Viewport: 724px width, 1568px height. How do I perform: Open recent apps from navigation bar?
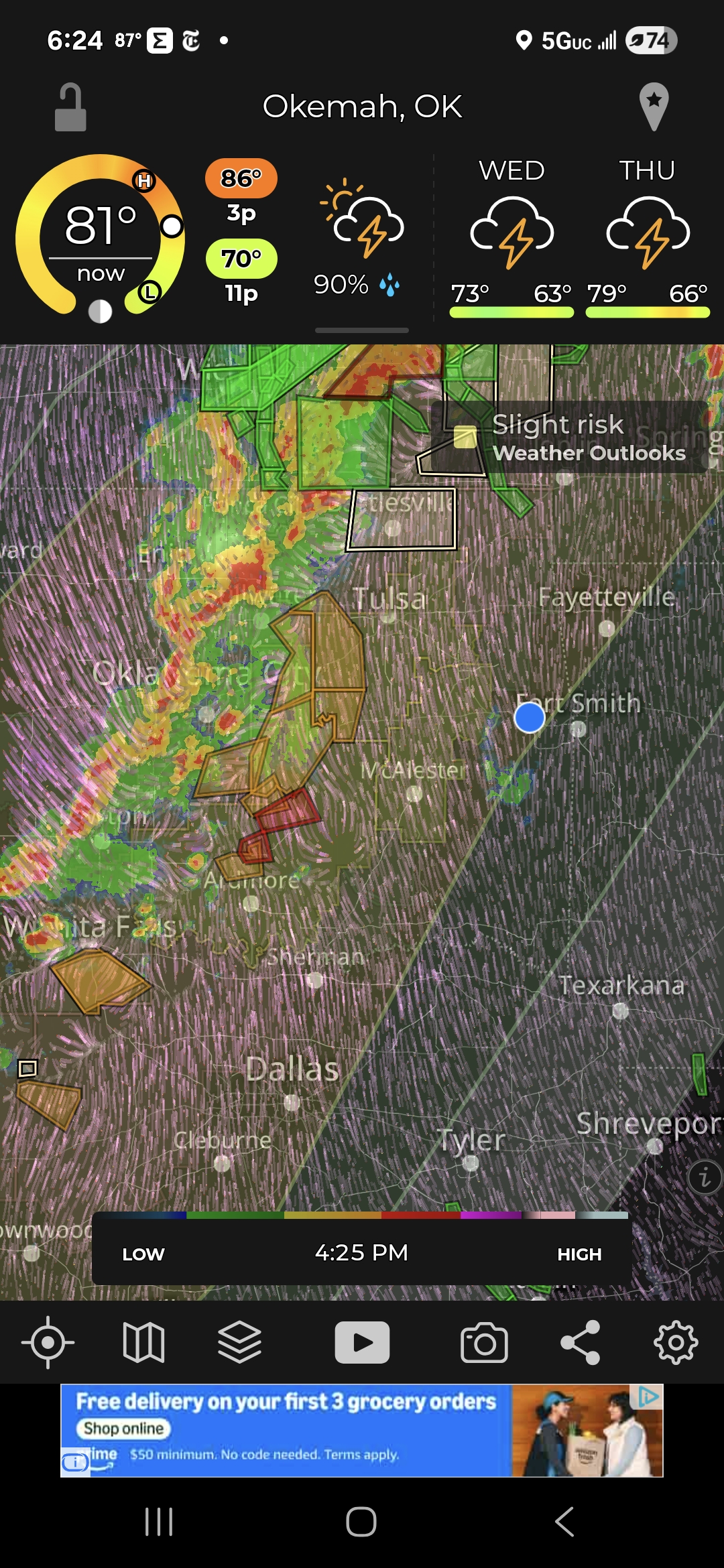pyautogui.click(x=159, y=1521)
